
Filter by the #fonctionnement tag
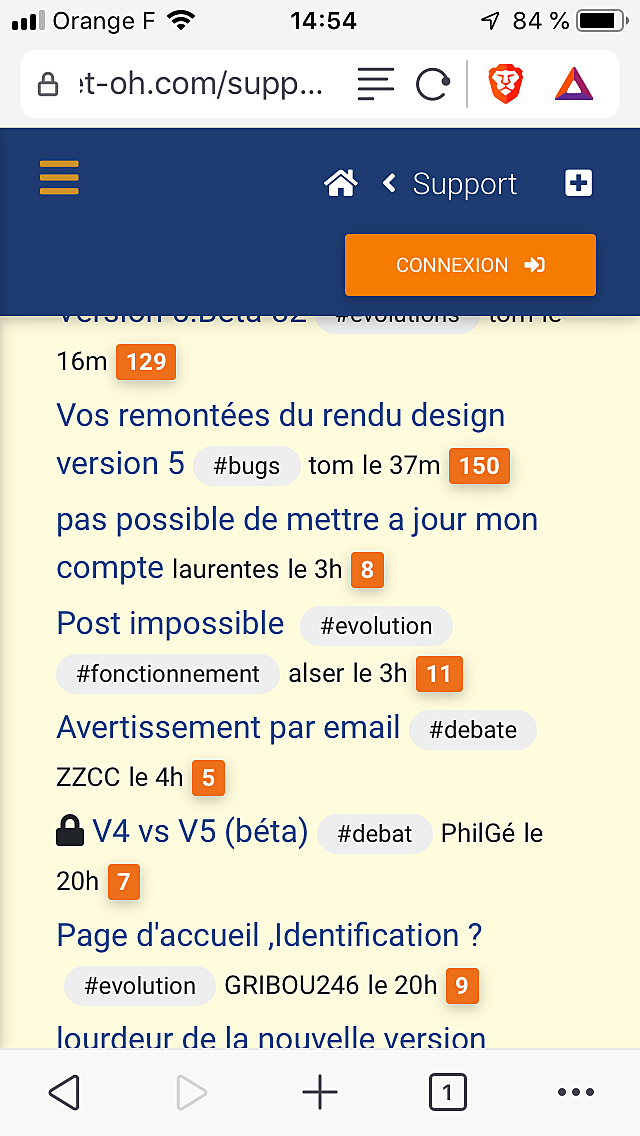(167, 674)
